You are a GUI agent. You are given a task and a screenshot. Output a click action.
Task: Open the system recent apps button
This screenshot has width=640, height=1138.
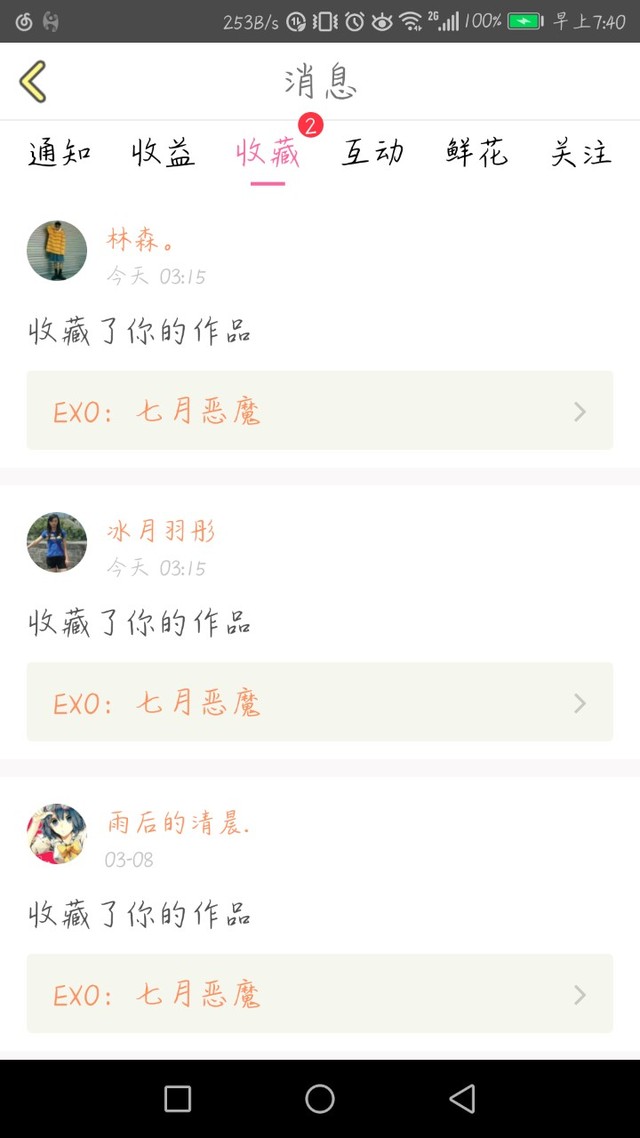coord(177,1099)
